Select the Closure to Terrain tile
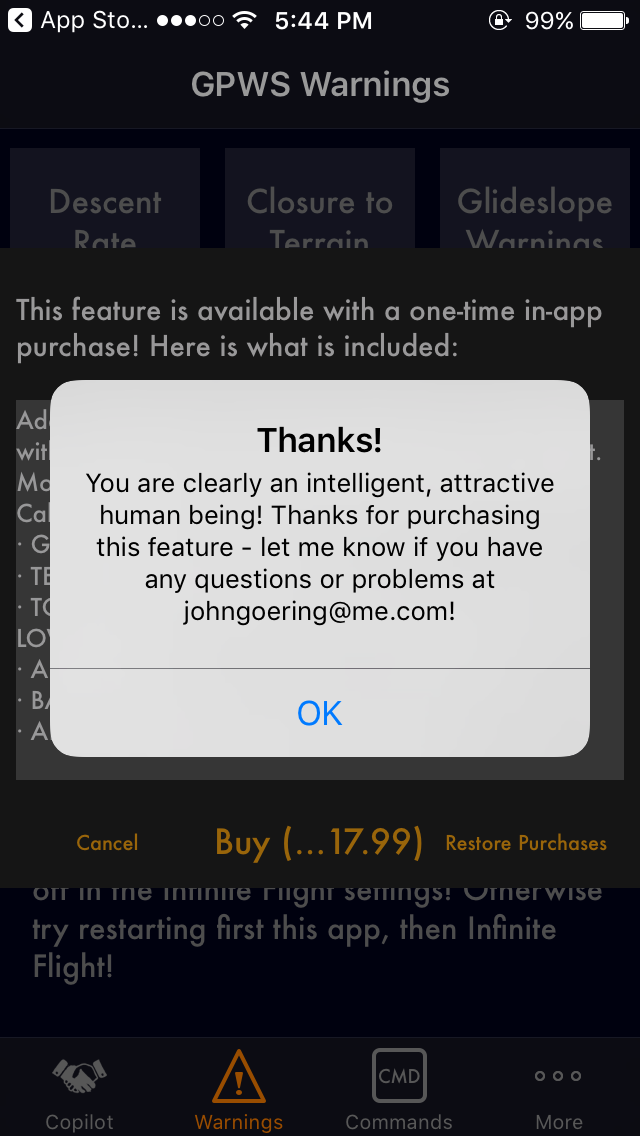Image resolution: width=640 pixels, height=1136 pixels. [320, 200]
